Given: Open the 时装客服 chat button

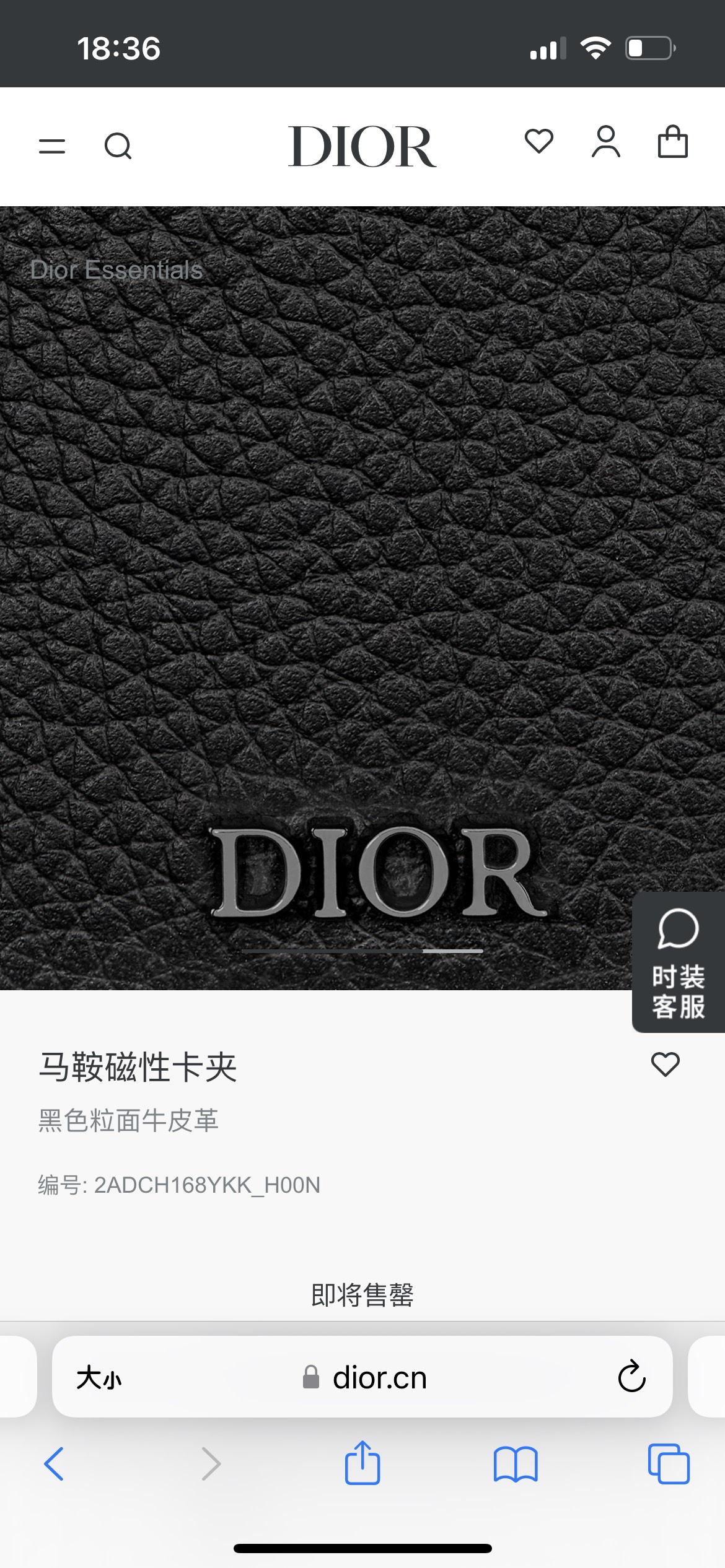Looking at the screenshot, I should pyautogui.click(x=679, y=962).
